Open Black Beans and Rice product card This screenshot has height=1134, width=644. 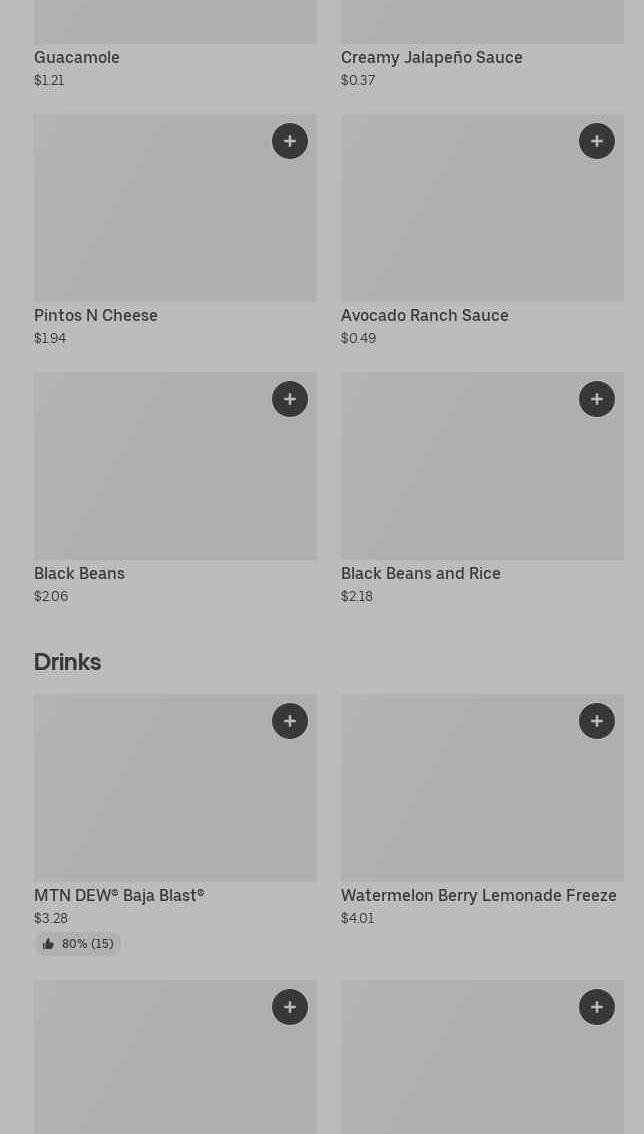coord(482,489)
